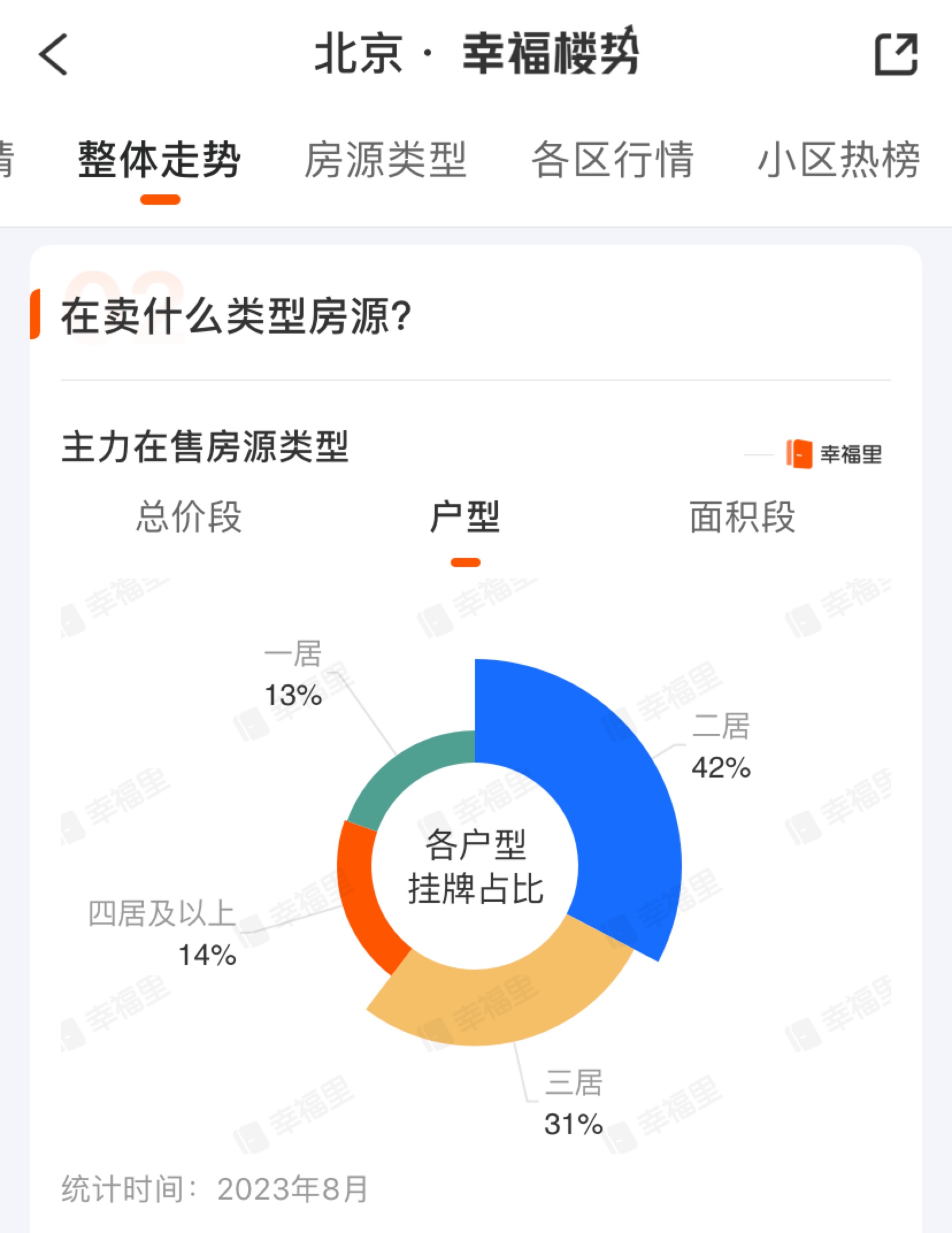952x1233 pixels.
Task: Click the orange underline indicator below 户型
Action: coord(466,563)
